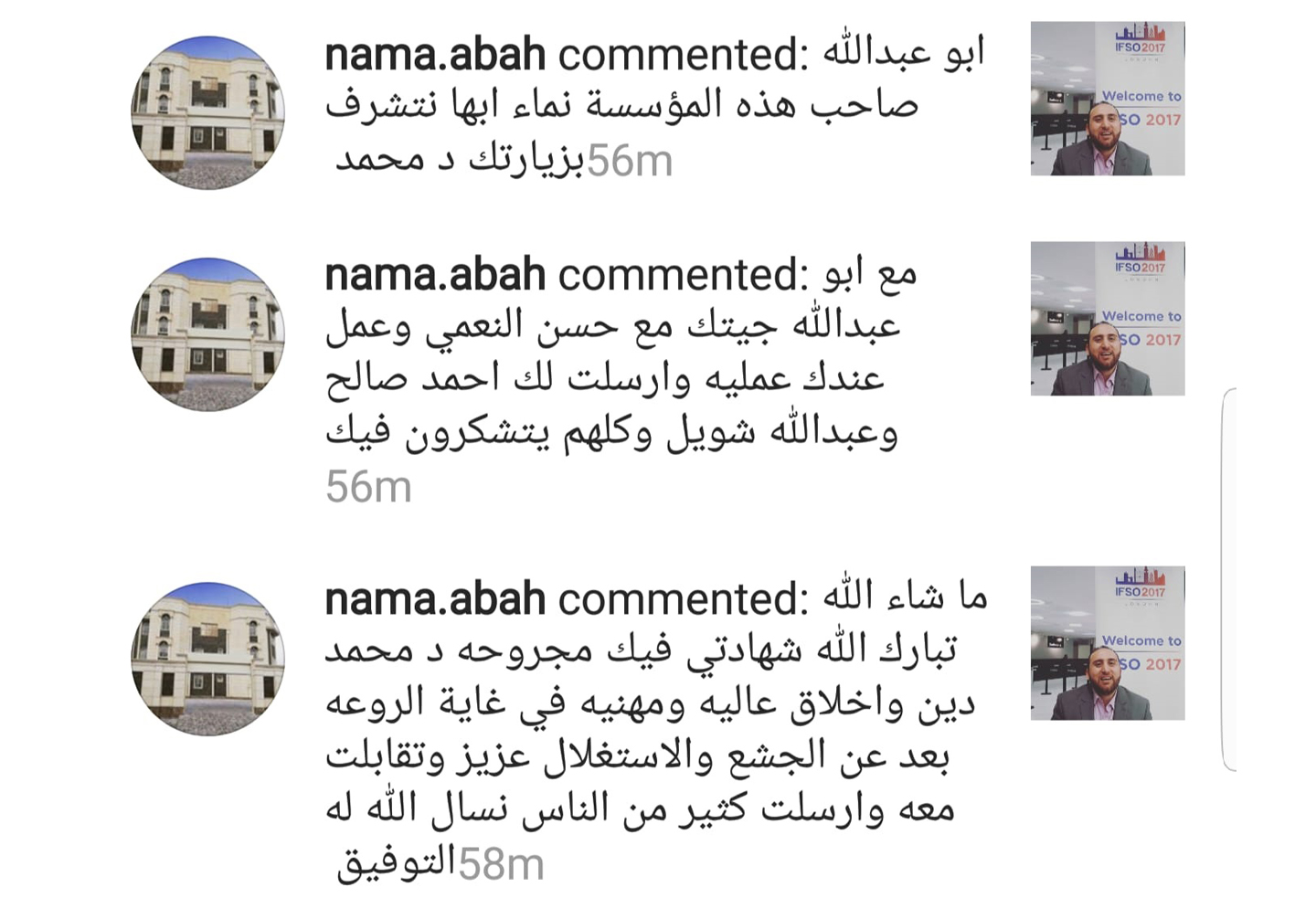Tap nama.abah avatar beside the 'ما شاء الله' comment
1316x898 pixels.
(x=208, y=659)
